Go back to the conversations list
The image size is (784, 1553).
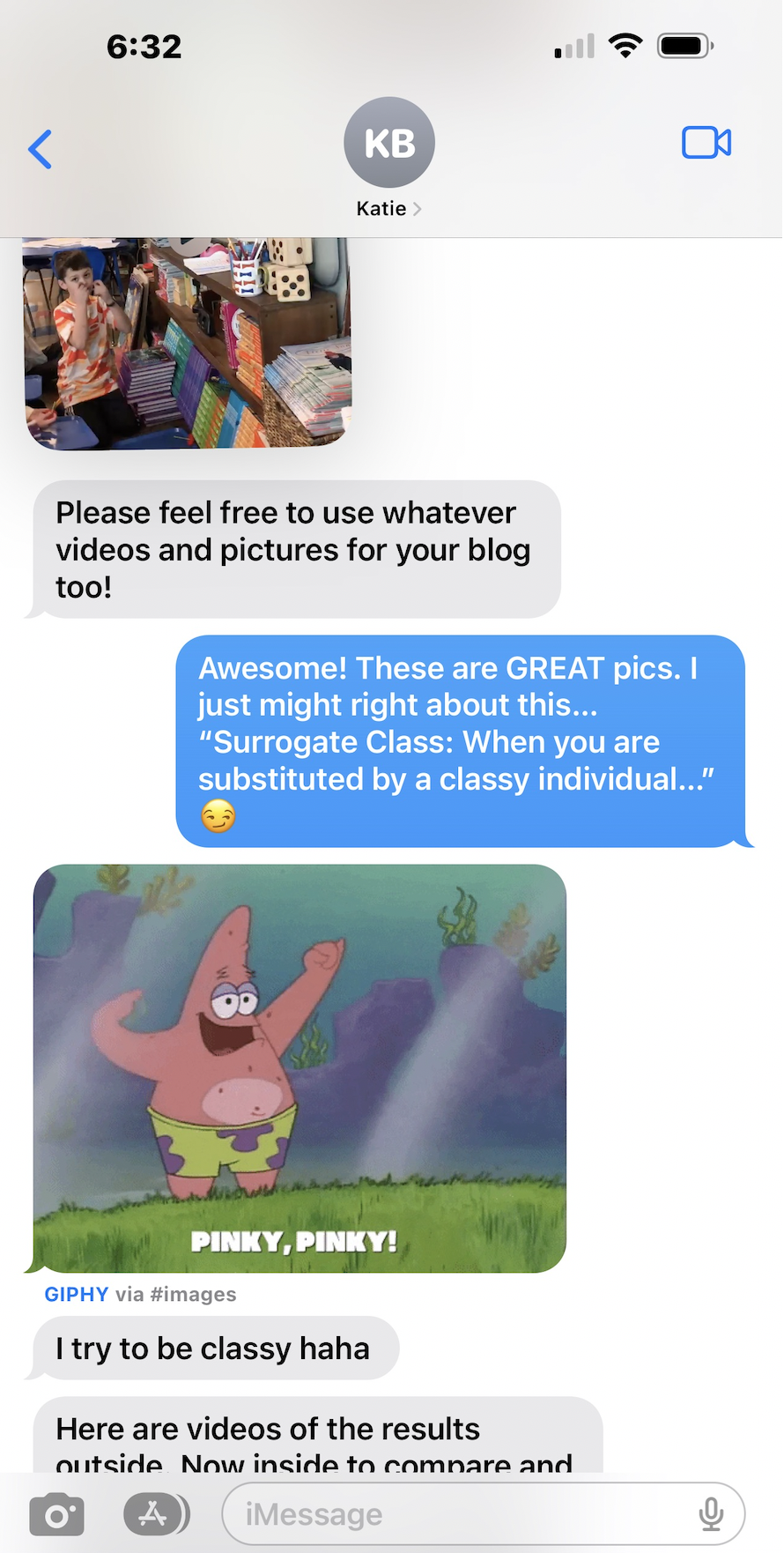coord(41,149)
